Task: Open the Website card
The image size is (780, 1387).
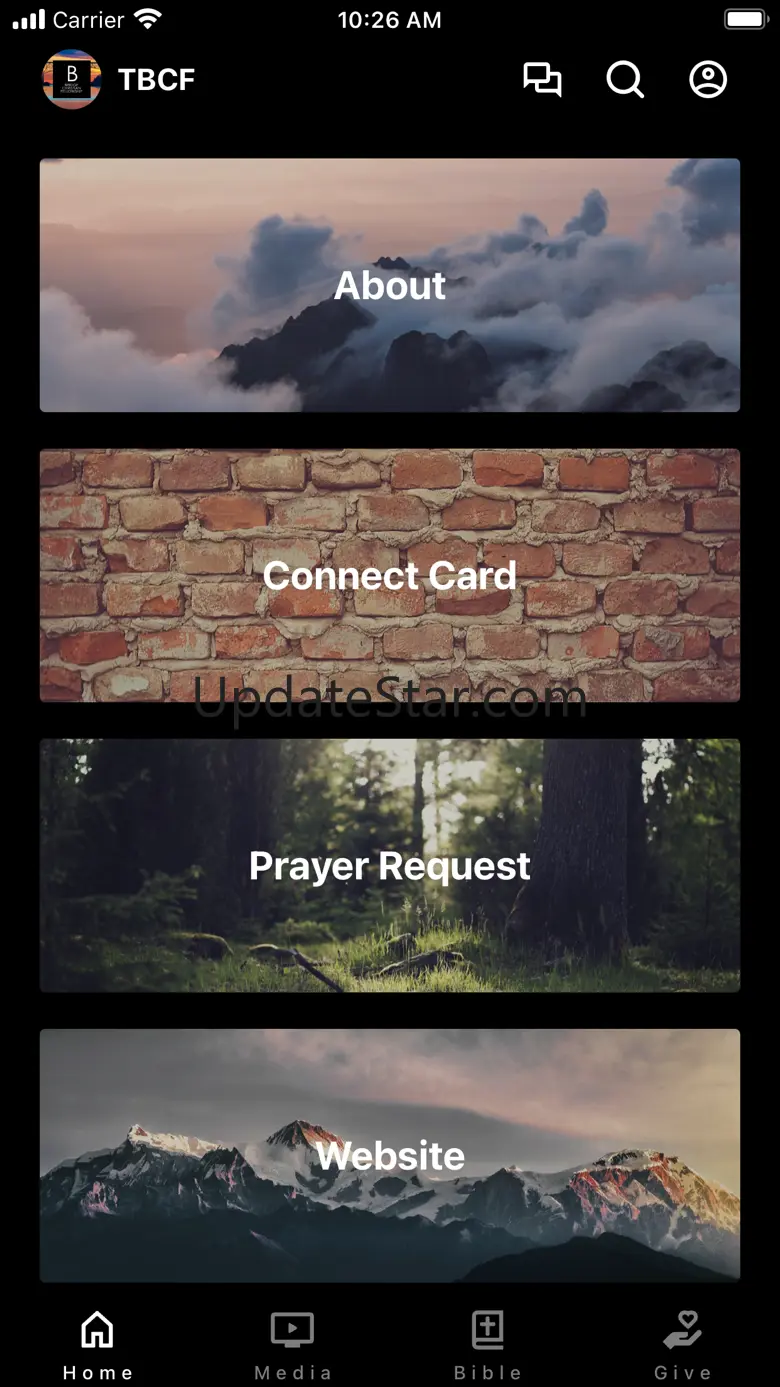Action: point(390,1155)
